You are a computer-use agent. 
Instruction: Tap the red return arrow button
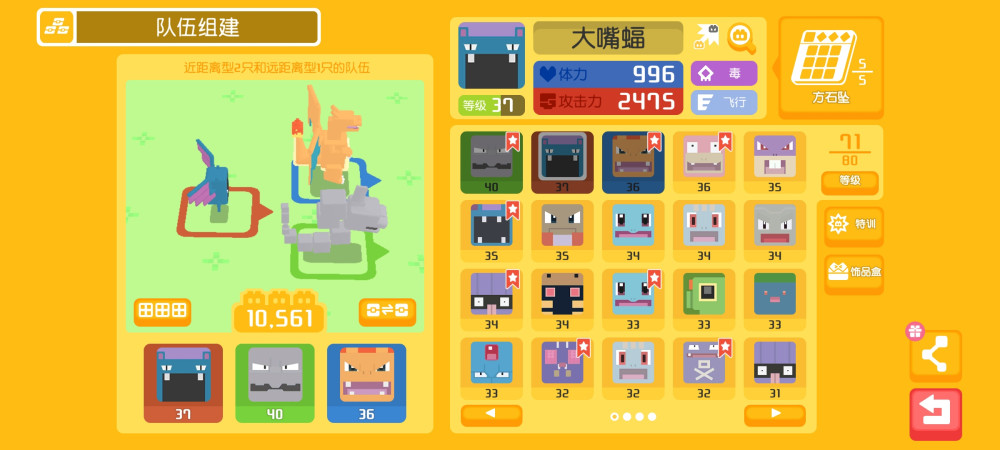(935, 413)
